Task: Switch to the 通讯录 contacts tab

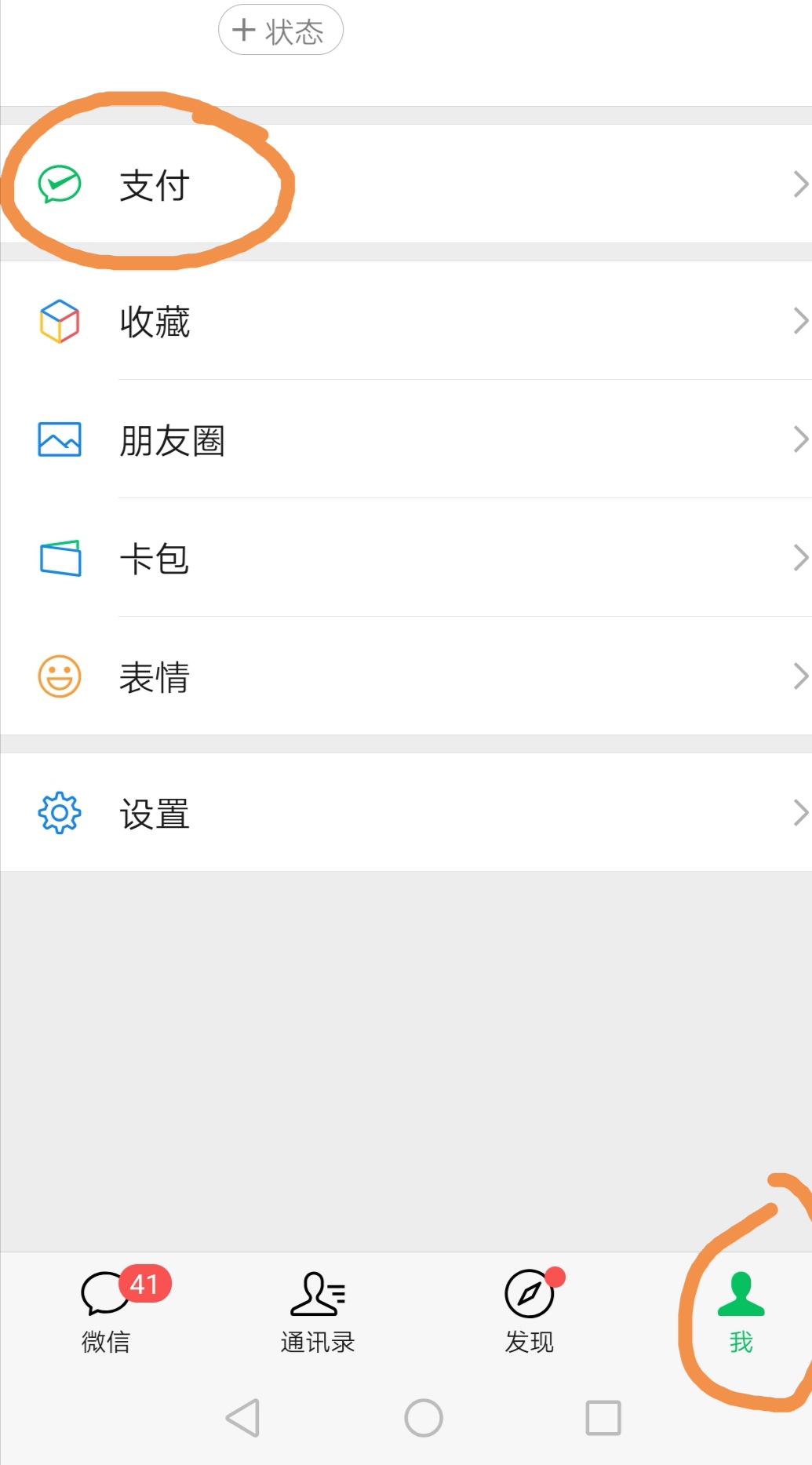Action: point(318,1310)
